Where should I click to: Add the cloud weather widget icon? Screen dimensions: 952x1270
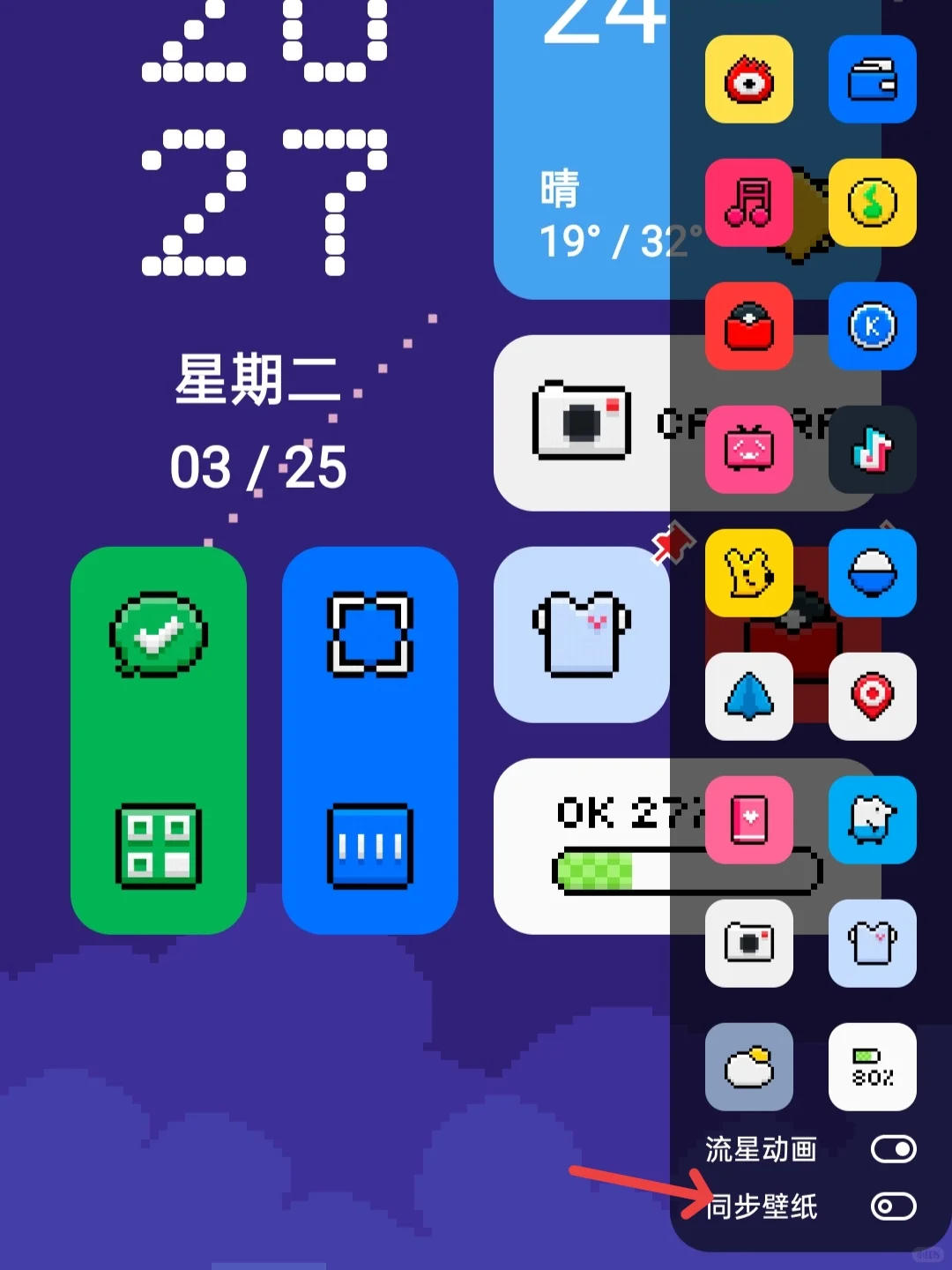tap(748, 1067)
